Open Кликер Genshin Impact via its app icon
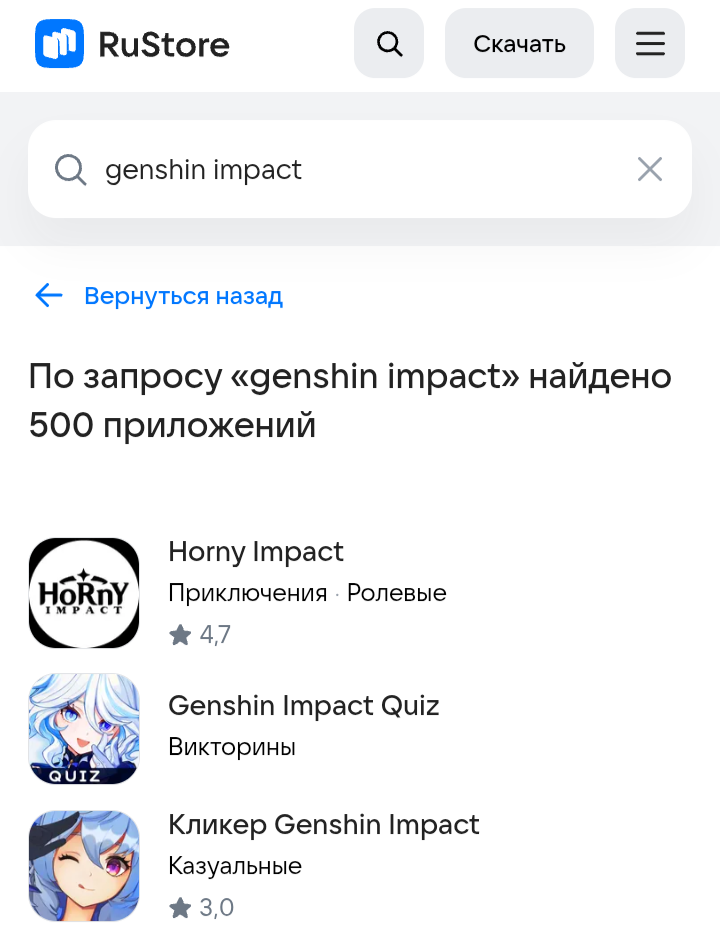Screen dimensions: 720x935 [84, 866]
